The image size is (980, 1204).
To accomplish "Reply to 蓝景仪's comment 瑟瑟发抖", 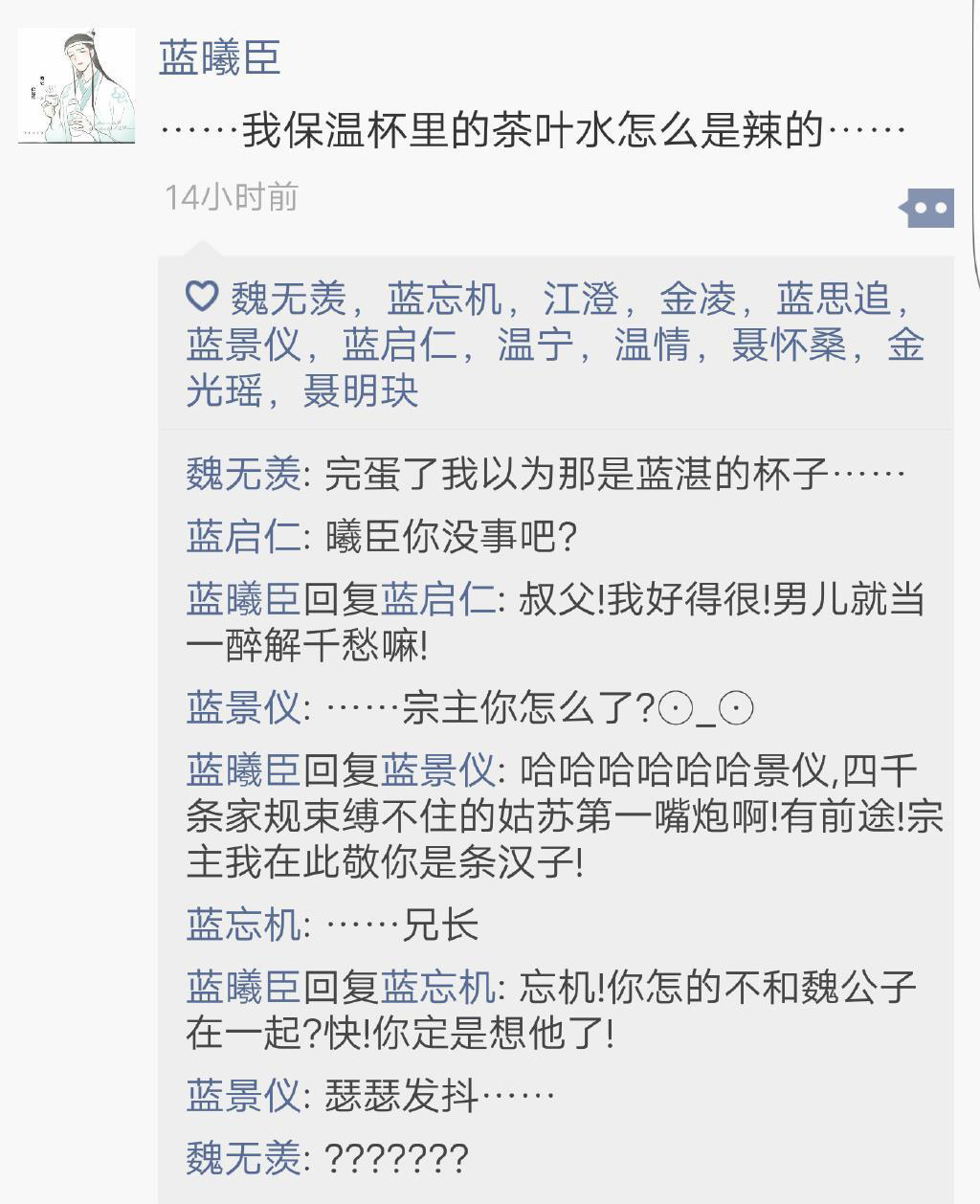I will point(440,1096).
